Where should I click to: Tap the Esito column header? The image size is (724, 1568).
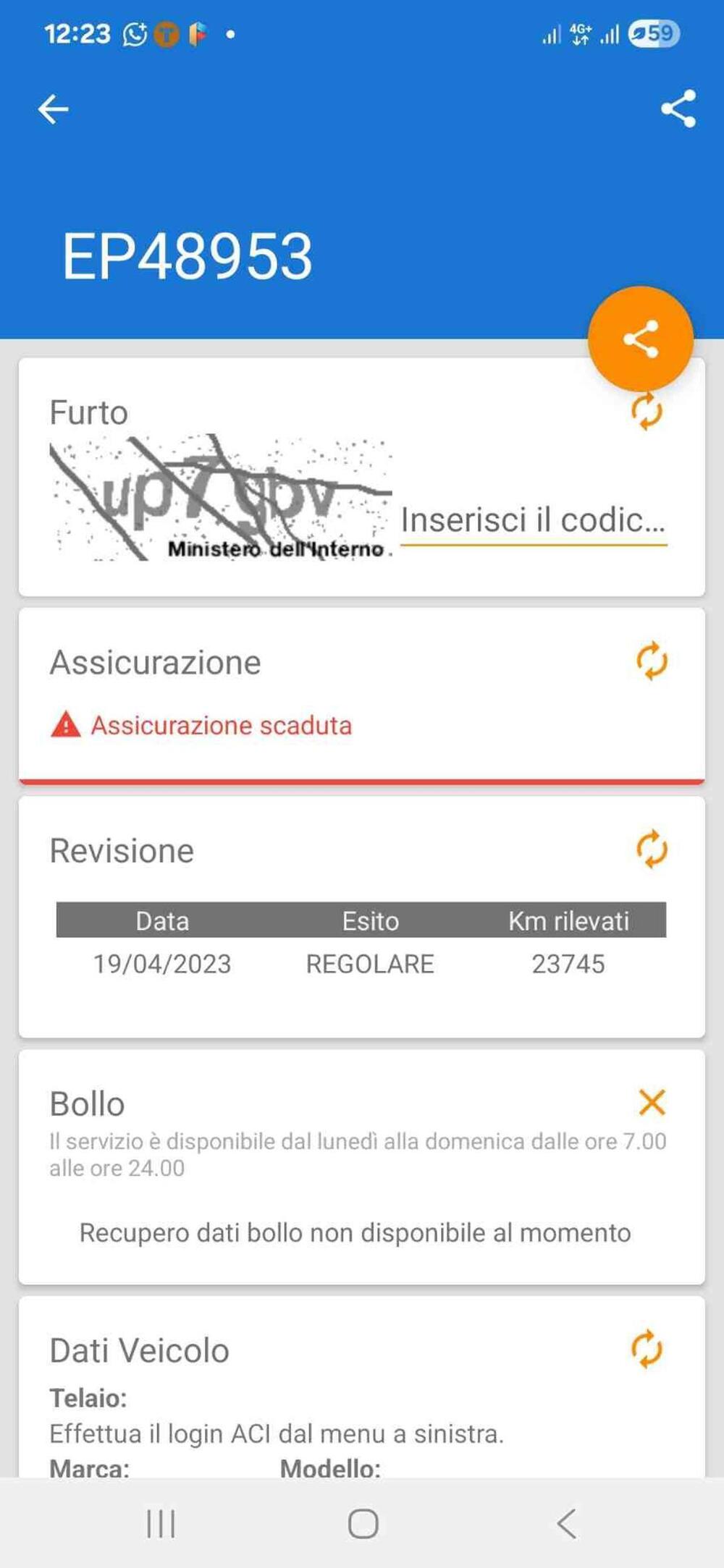coord(370,920)
